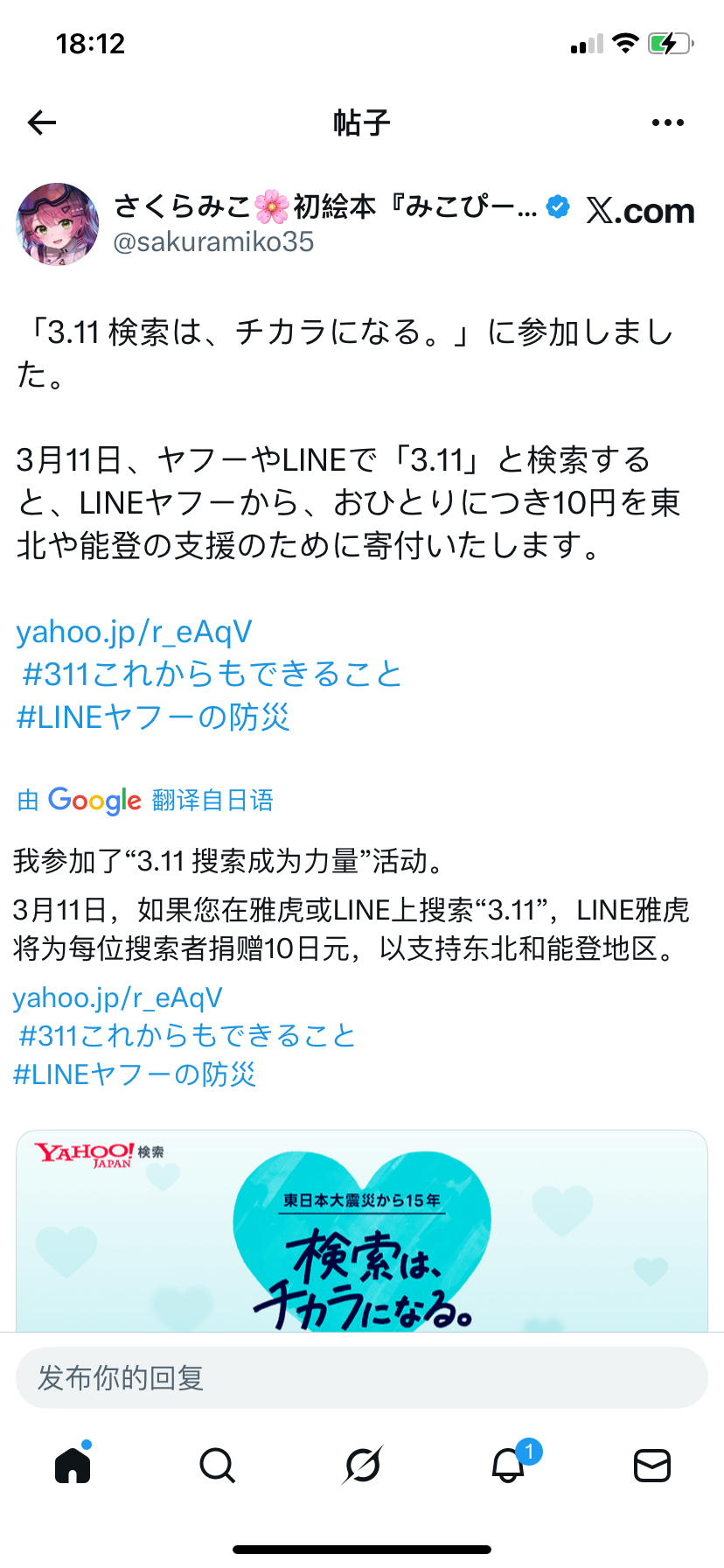Open the Grok tab

tap(362, 1465)
